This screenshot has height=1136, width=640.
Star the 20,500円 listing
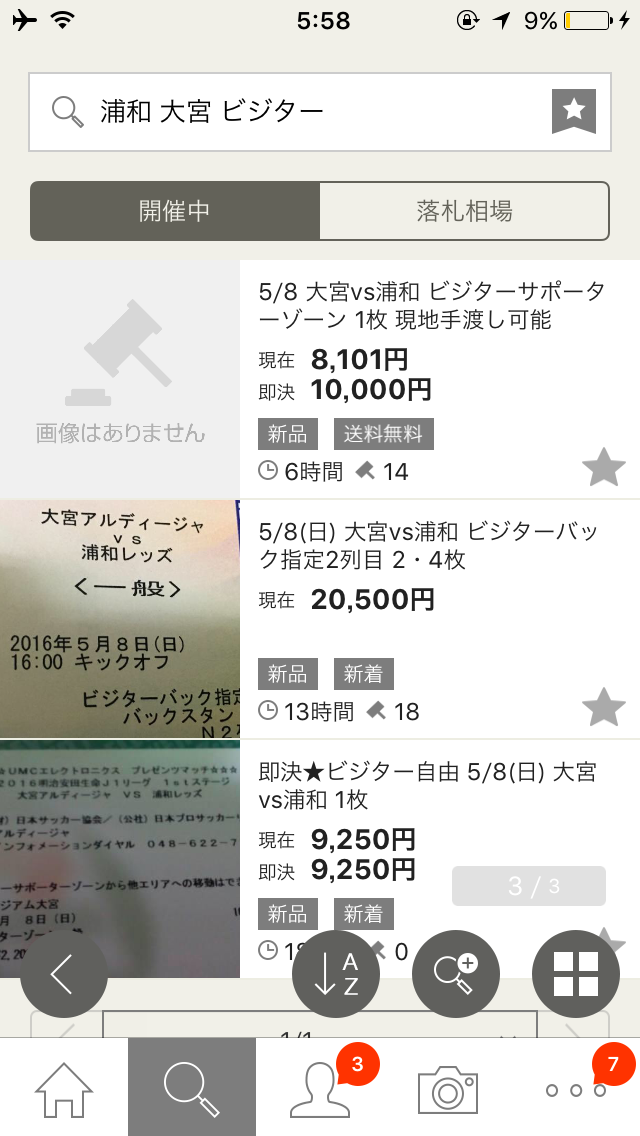coord(603,708)
